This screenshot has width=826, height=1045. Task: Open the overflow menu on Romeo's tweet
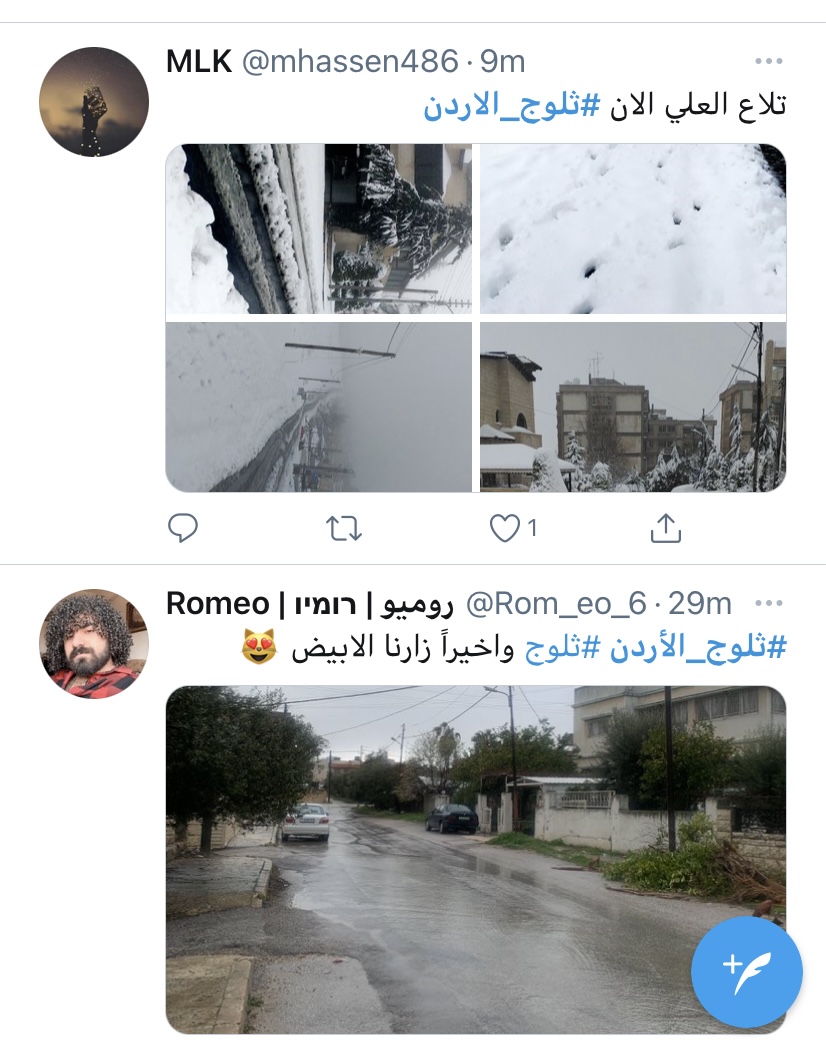coord(769,604)
